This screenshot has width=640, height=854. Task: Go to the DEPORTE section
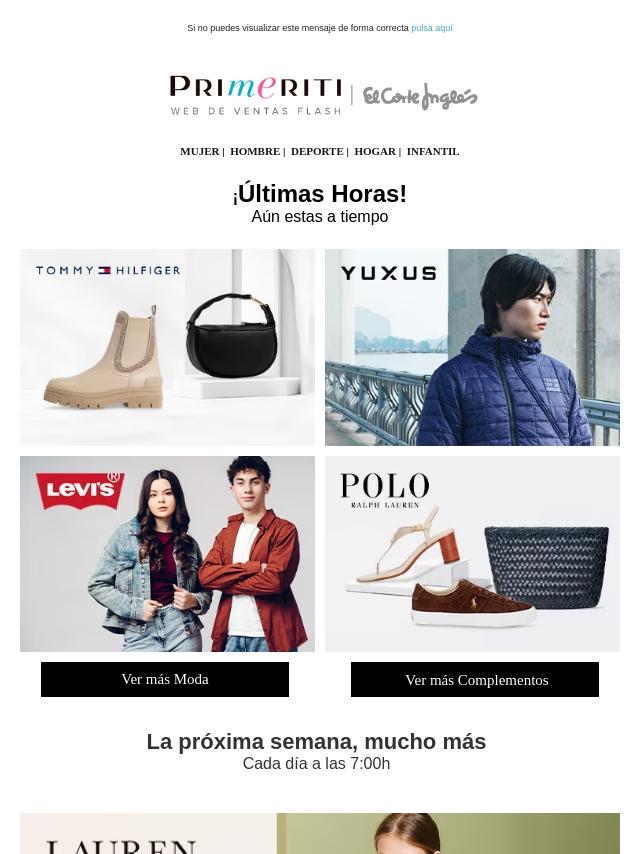coord(317,151)
